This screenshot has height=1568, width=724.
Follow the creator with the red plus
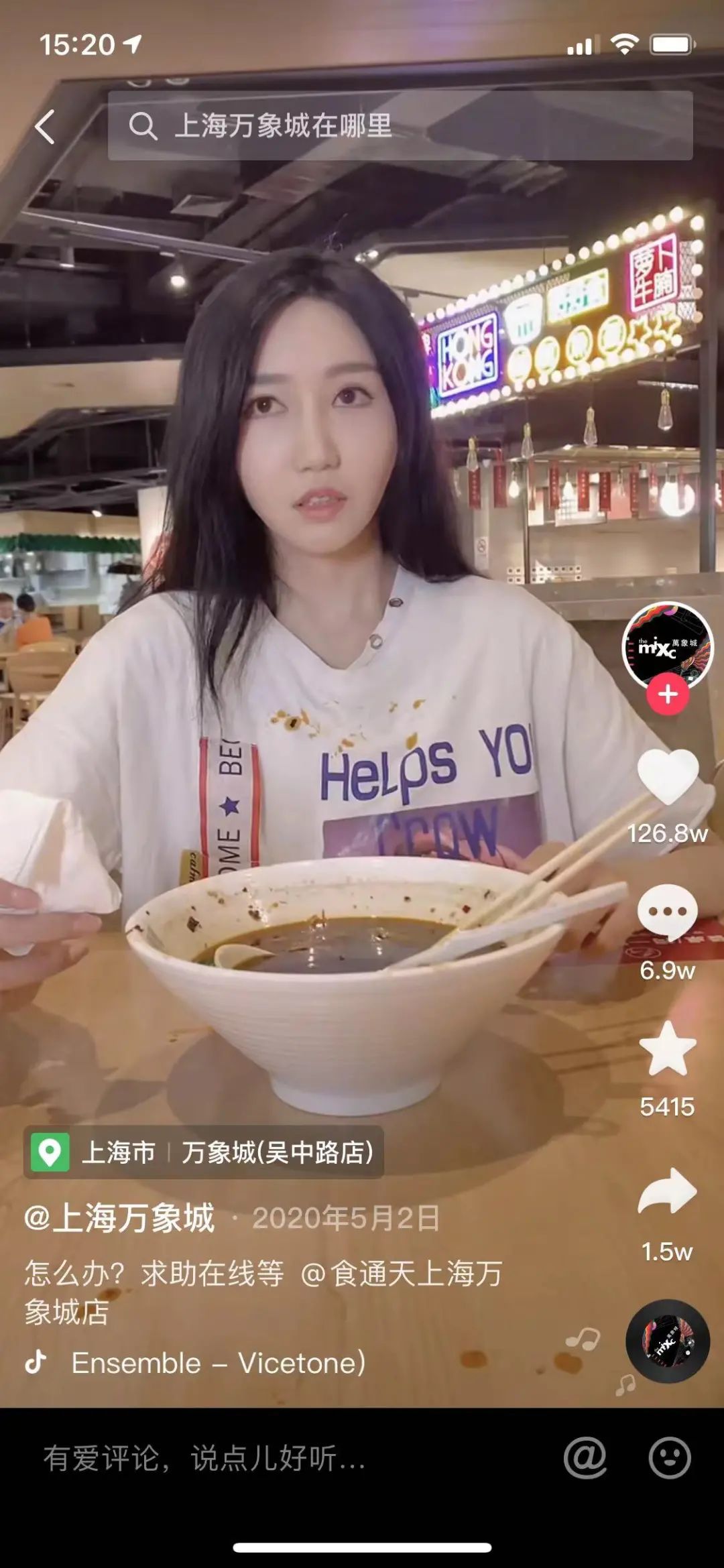(667, 695)
